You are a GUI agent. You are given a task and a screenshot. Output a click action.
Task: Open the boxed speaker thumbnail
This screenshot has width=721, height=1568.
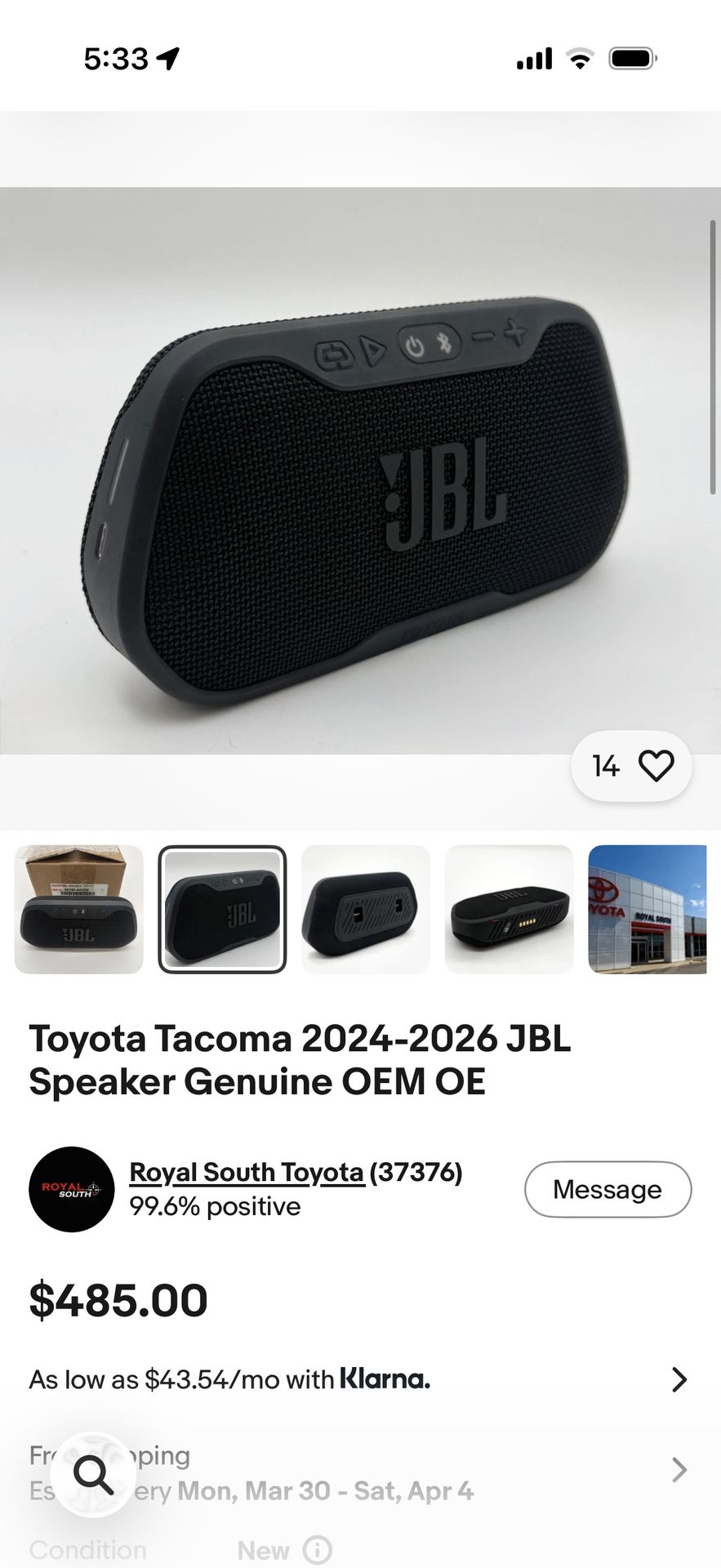79,909
